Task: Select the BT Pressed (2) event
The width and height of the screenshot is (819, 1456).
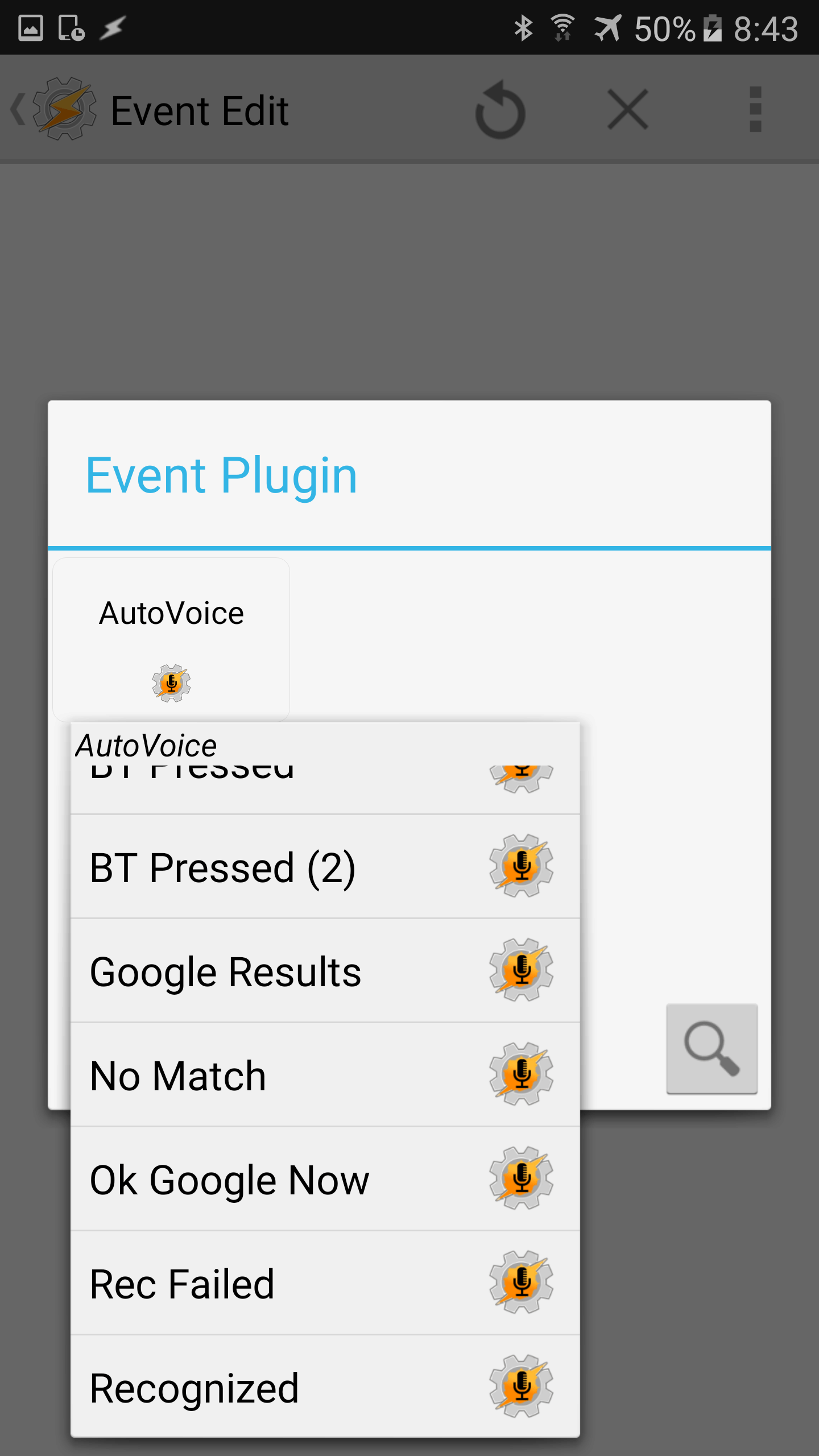Action: pos(325,866)
